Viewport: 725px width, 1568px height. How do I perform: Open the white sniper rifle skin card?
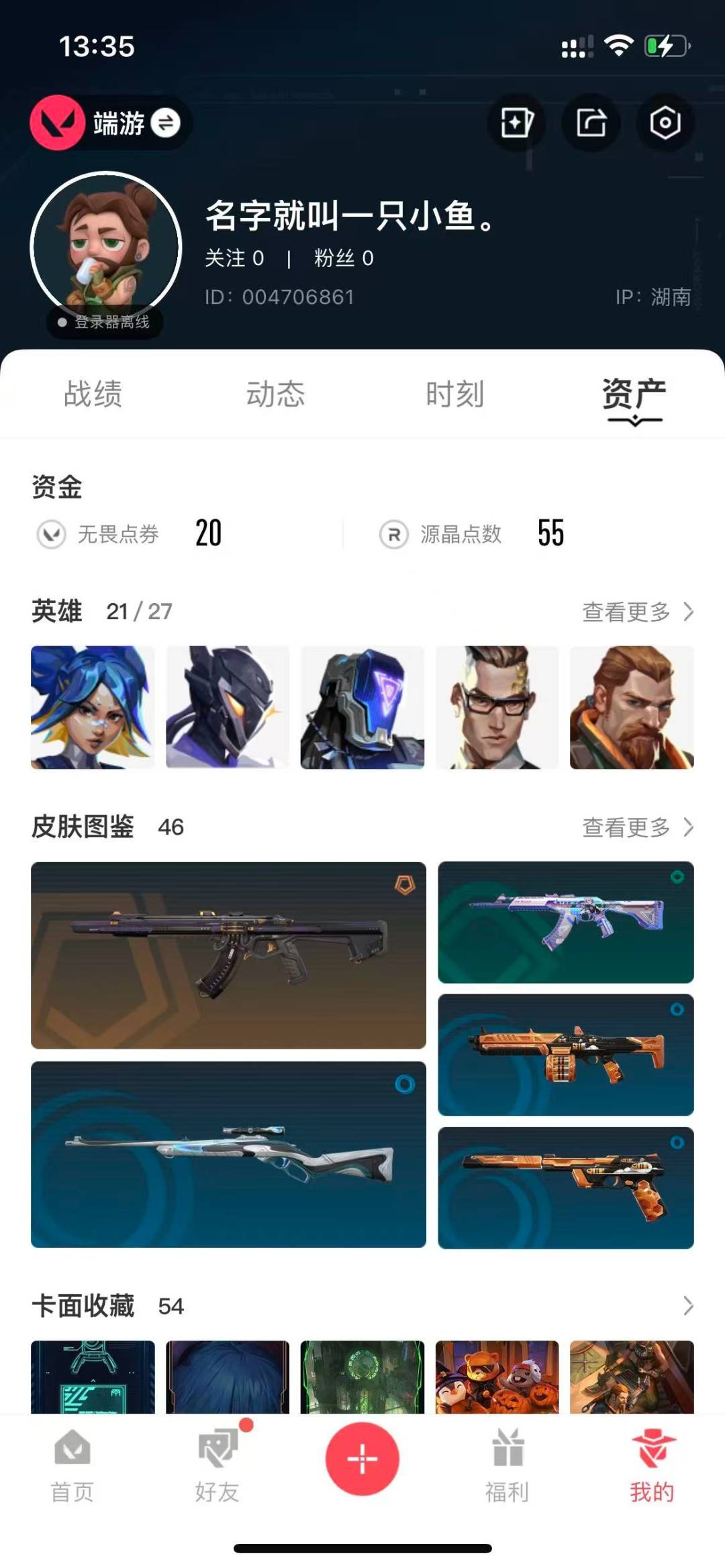(x=228, y=1154)
